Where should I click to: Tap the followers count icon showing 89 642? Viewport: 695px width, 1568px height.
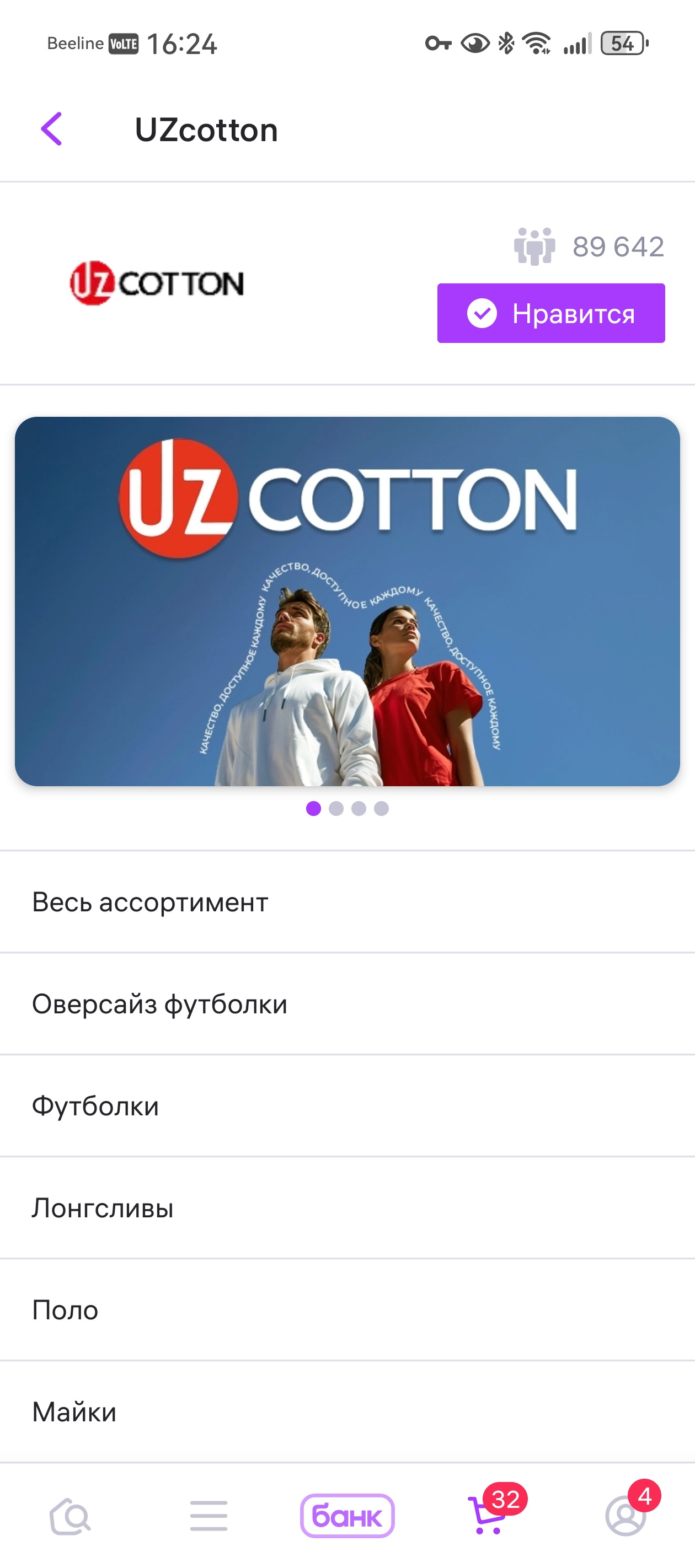coord(534,246)
